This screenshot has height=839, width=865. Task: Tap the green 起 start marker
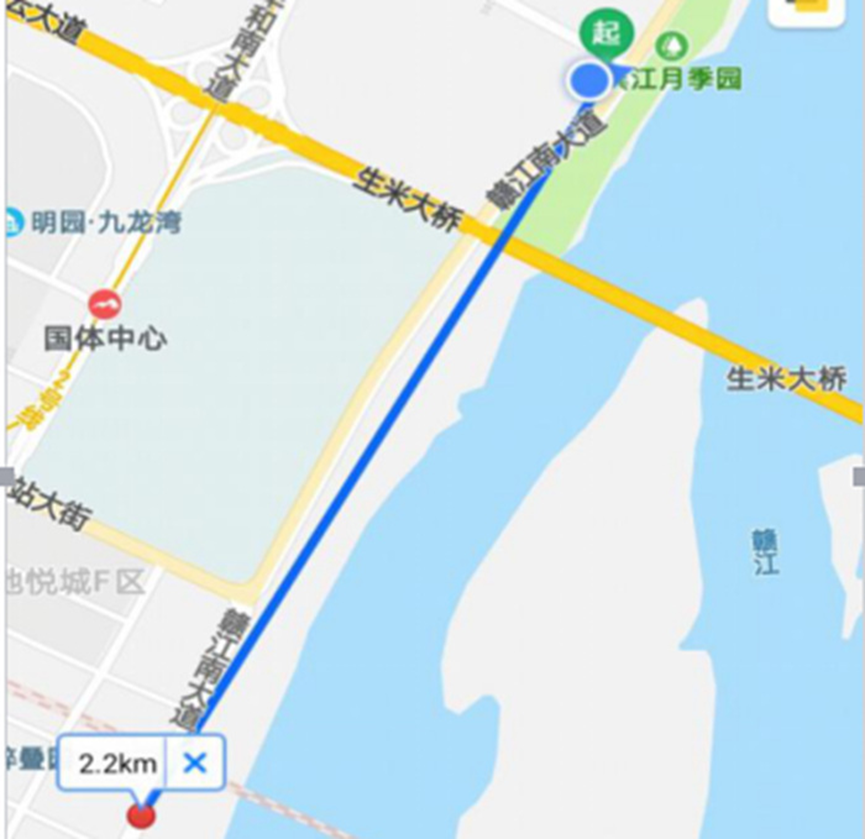pyautogui.click(x=606, y=33)
